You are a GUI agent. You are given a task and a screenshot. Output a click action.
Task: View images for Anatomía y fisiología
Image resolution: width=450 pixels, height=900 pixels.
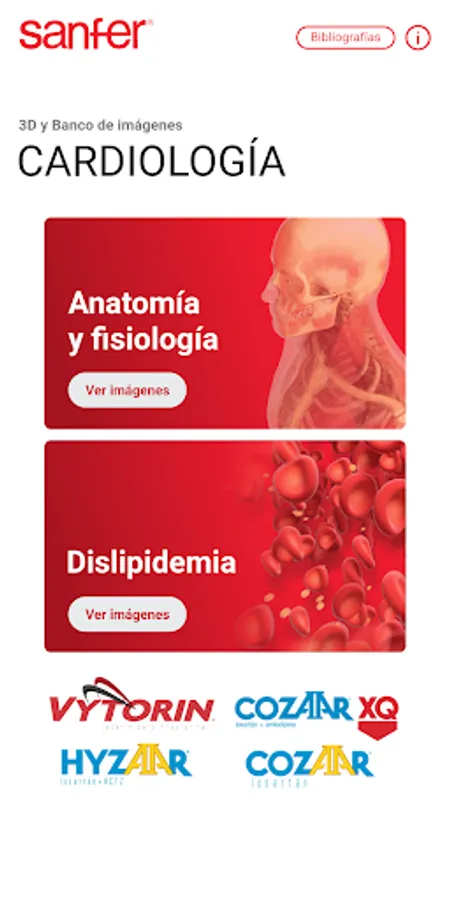pos(127,390)
